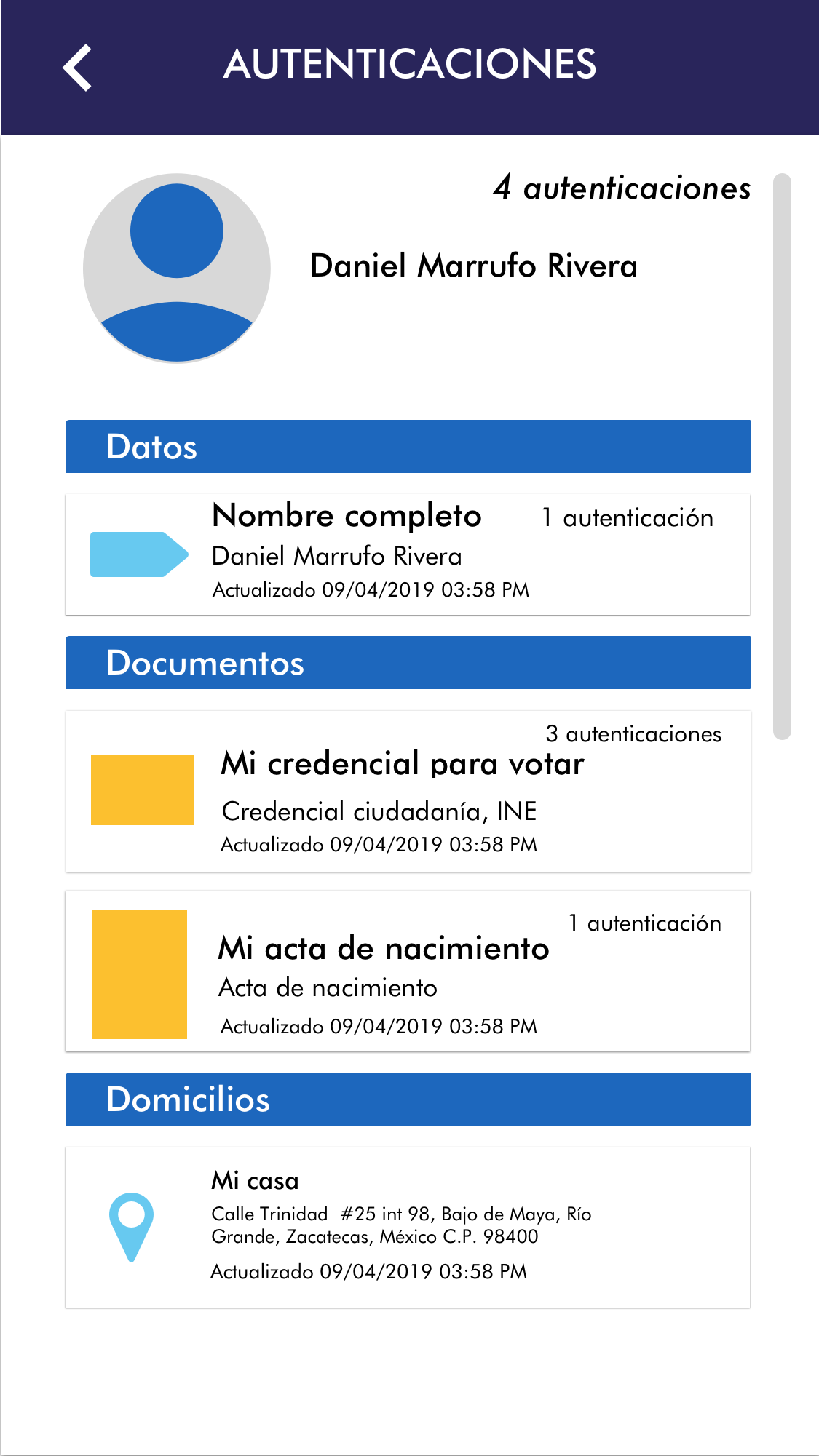Tap Daniel Marrufo Rivera's profile avatar
Viewport: 819px width, 1456px height.
[177, 268]
